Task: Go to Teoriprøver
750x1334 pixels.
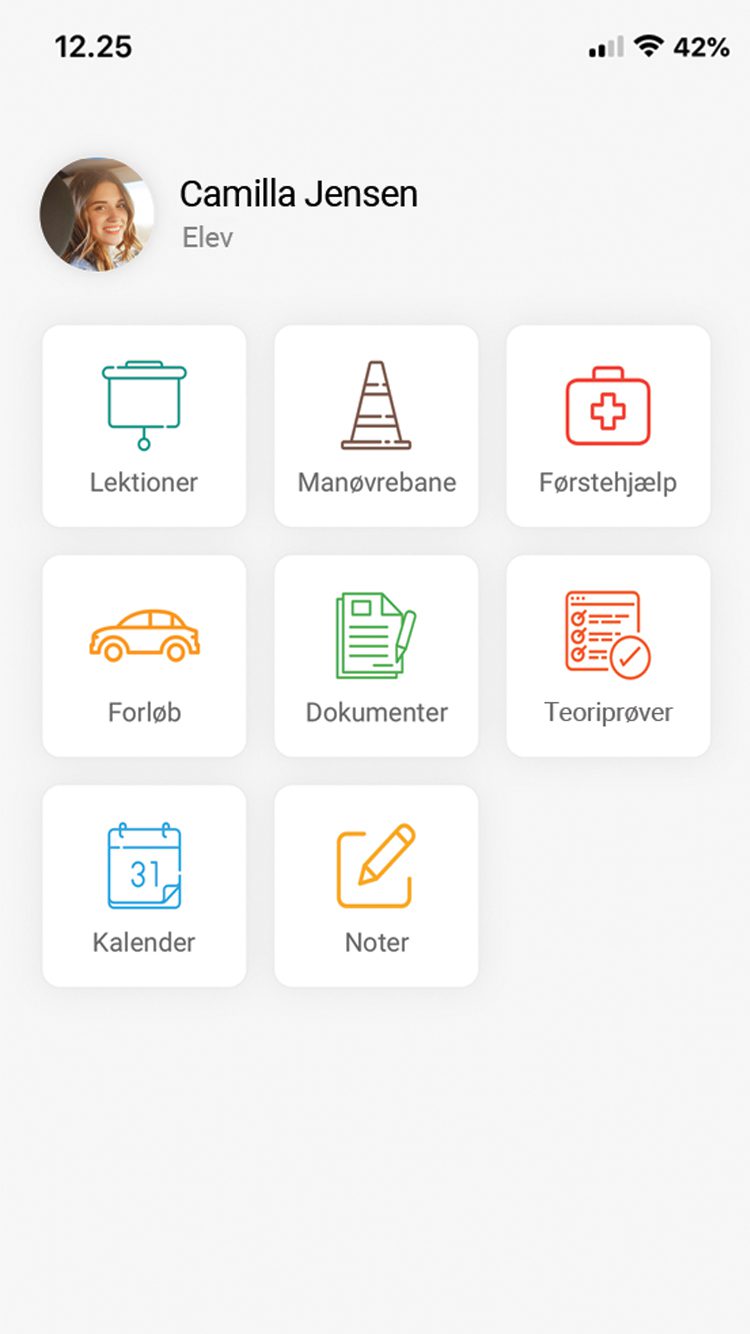Action: [x=608, y=656]
